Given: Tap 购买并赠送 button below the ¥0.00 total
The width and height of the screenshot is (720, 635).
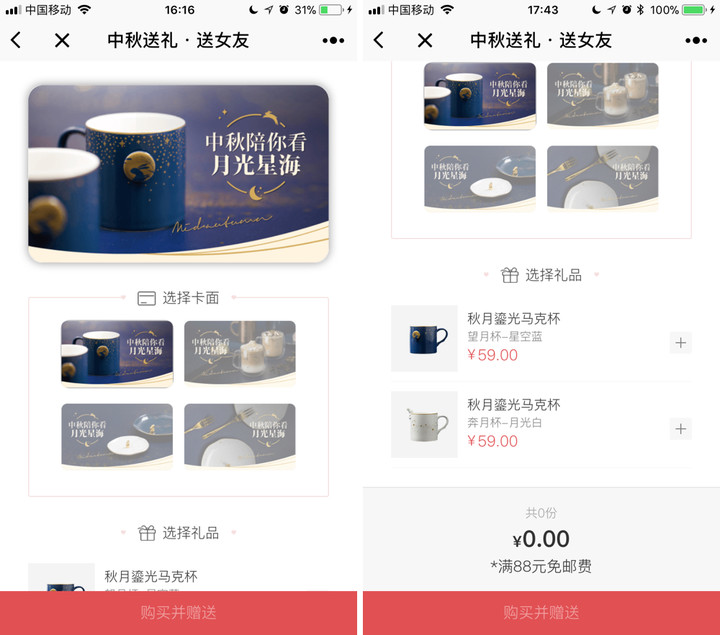Looking at the screenshot, I should (541, 612).
